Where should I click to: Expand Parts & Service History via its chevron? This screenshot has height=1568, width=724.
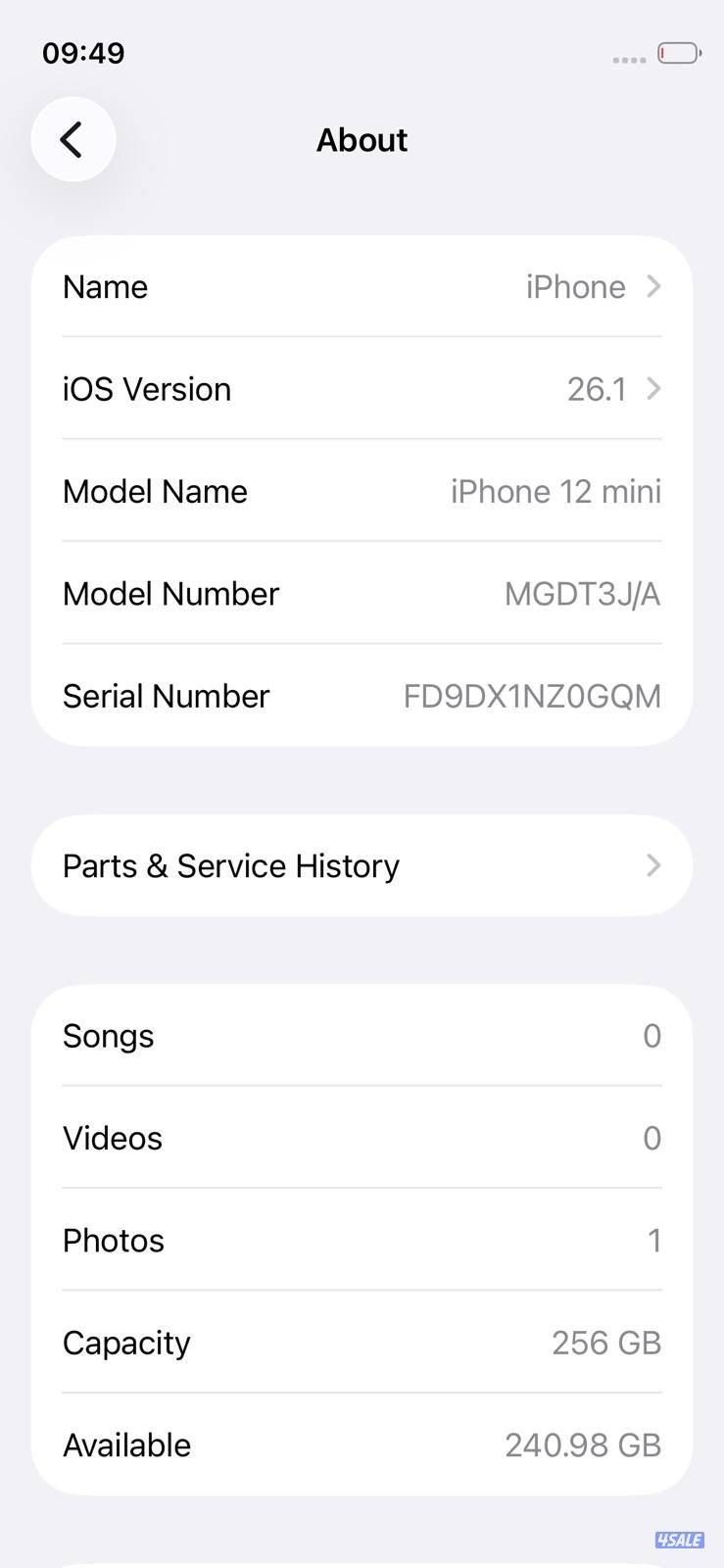pos(652,865)
